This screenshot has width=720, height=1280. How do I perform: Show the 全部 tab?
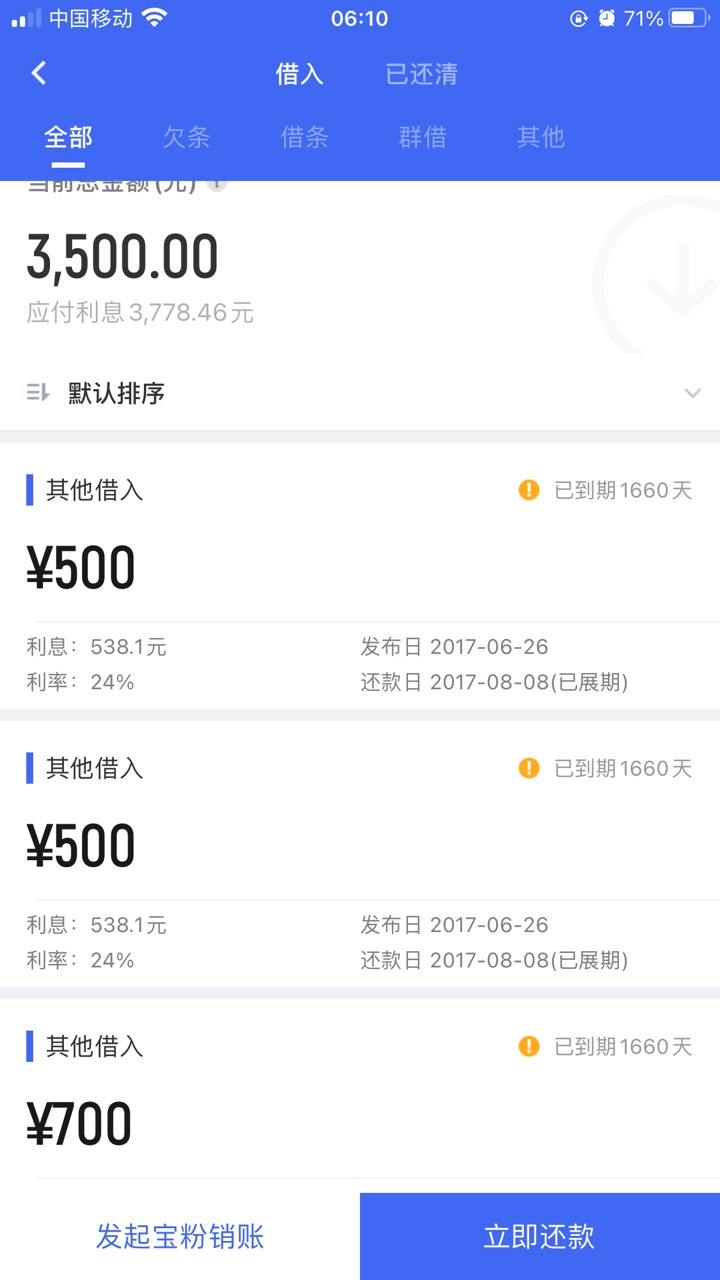point(68,137)
